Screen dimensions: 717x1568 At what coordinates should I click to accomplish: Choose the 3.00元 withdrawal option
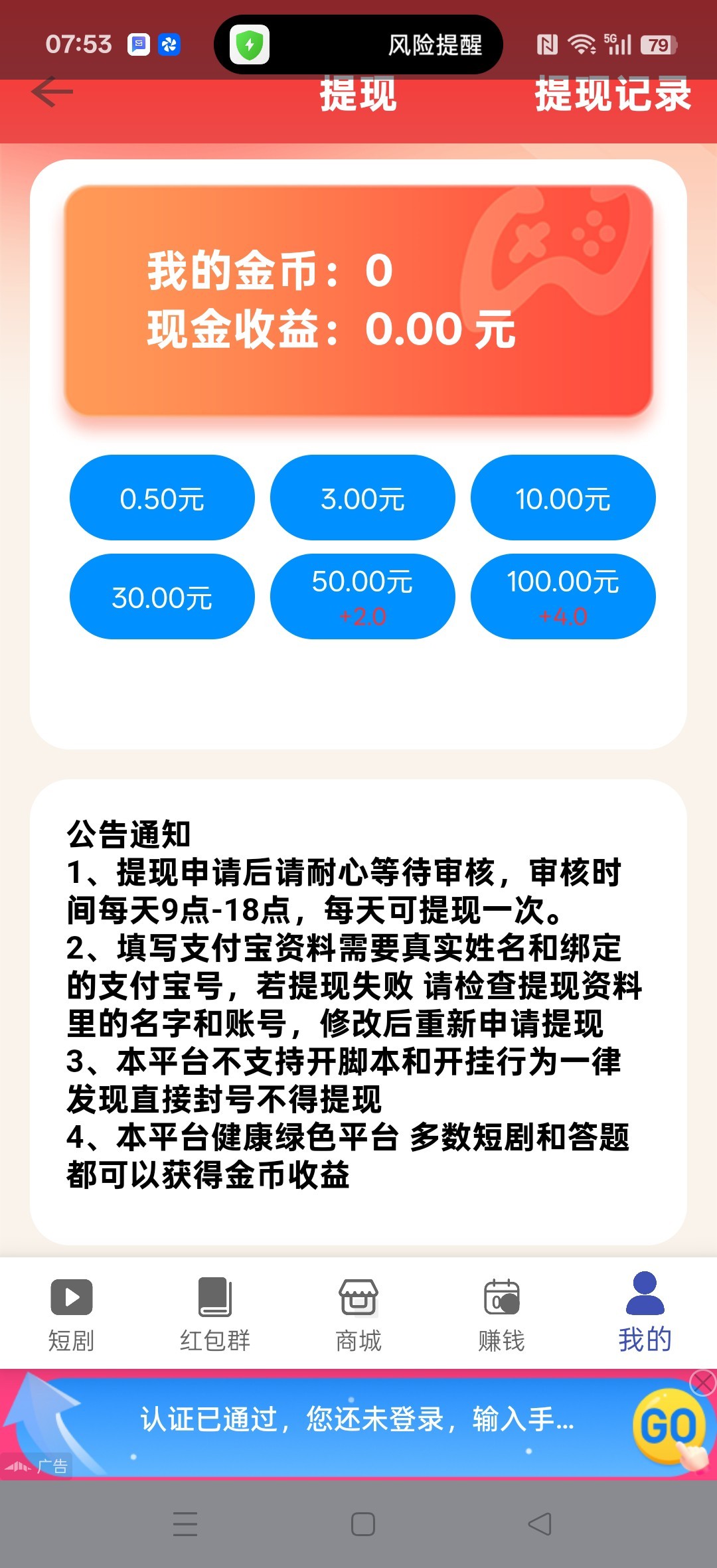tap(362, 497)
